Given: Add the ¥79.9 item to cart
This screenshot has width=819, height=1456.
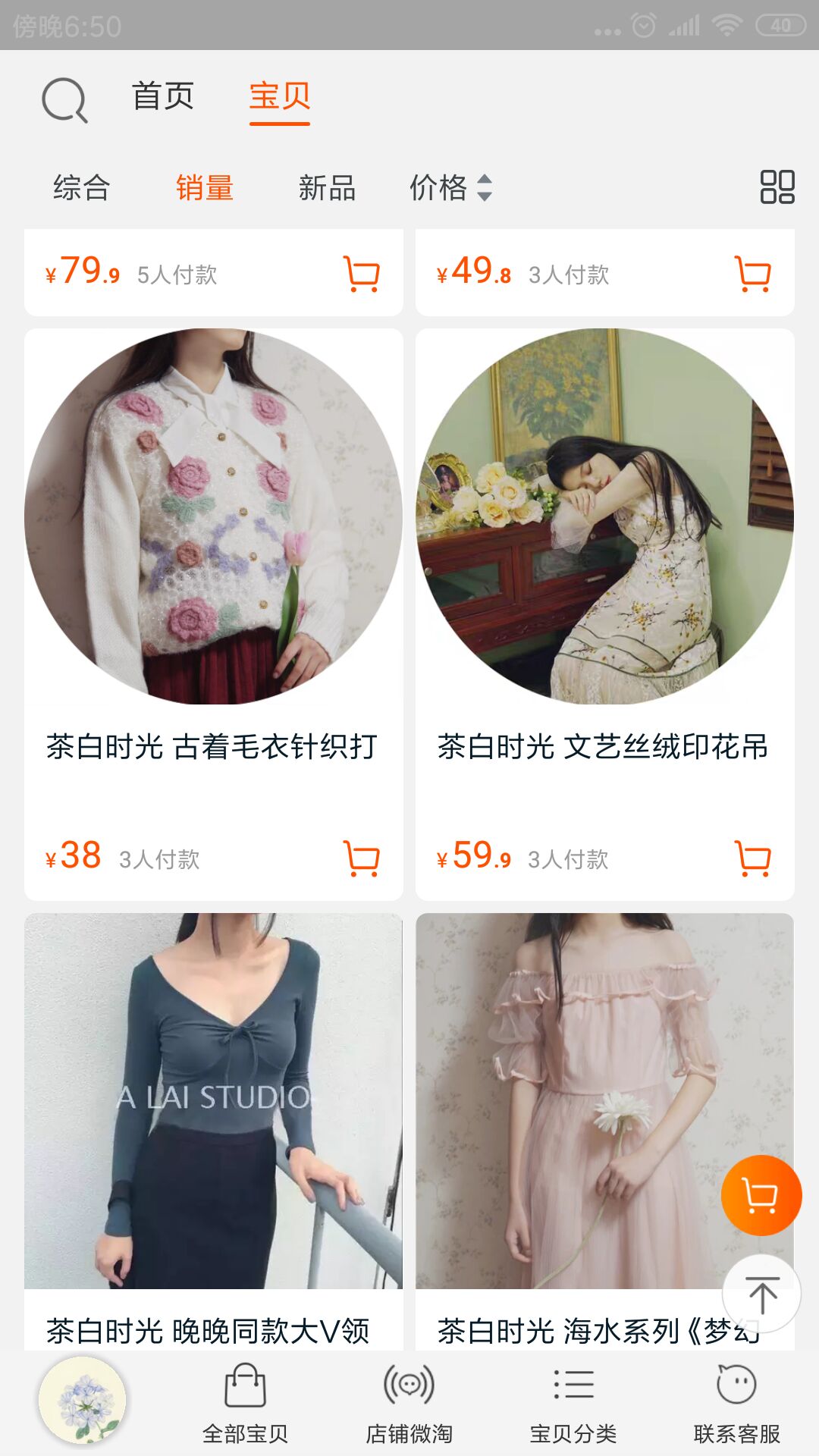Looking at the screenshot, I should 362,276.
